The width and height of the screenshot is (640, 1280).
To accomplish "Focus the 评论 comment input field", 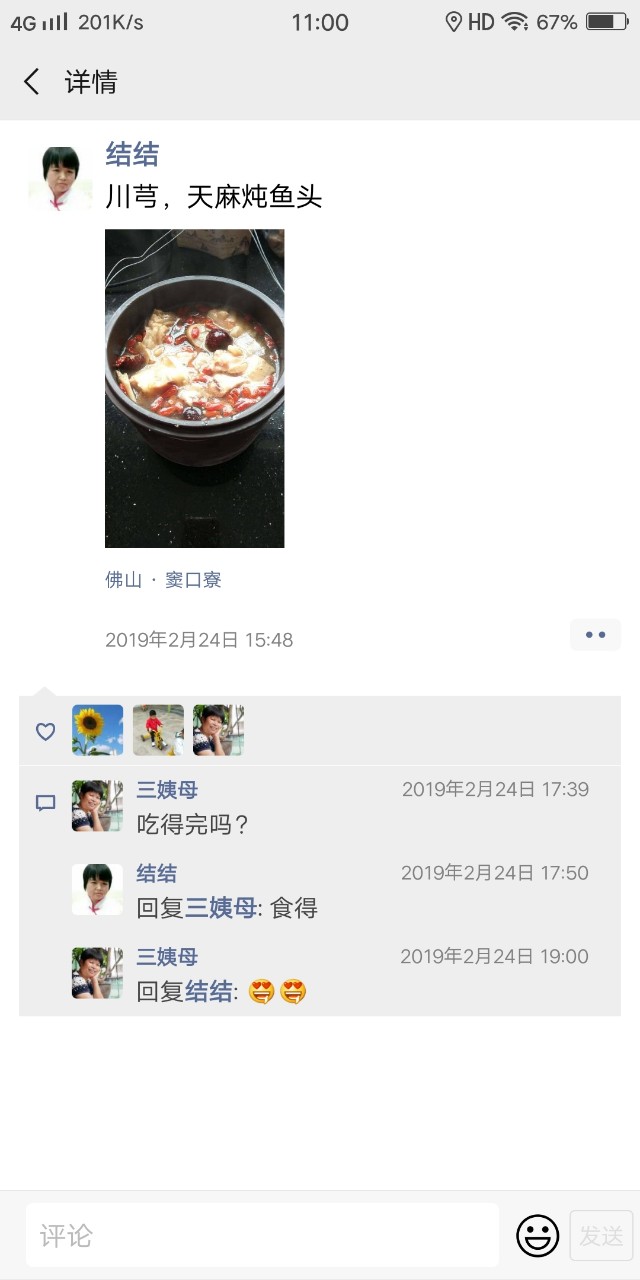I will coord(262,1236).
